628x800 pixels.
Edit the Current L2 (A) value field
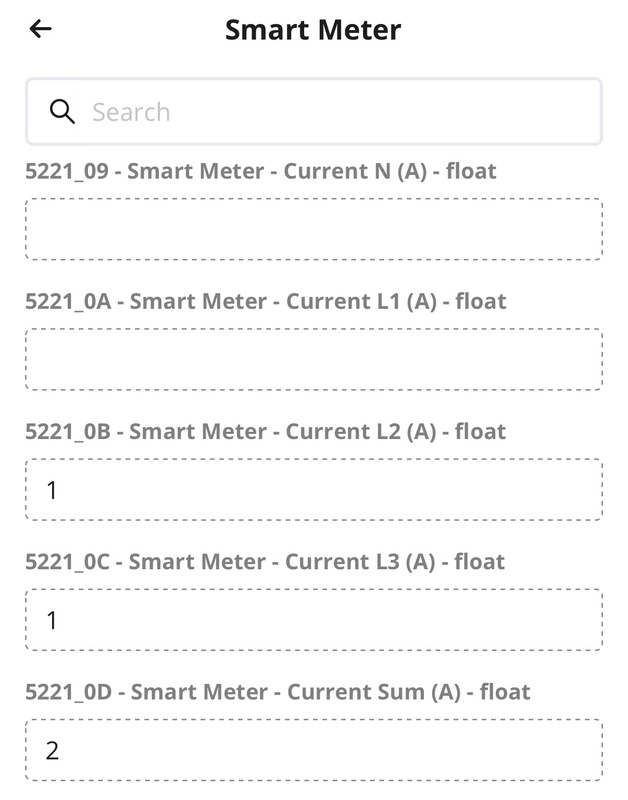click(314, 490)
